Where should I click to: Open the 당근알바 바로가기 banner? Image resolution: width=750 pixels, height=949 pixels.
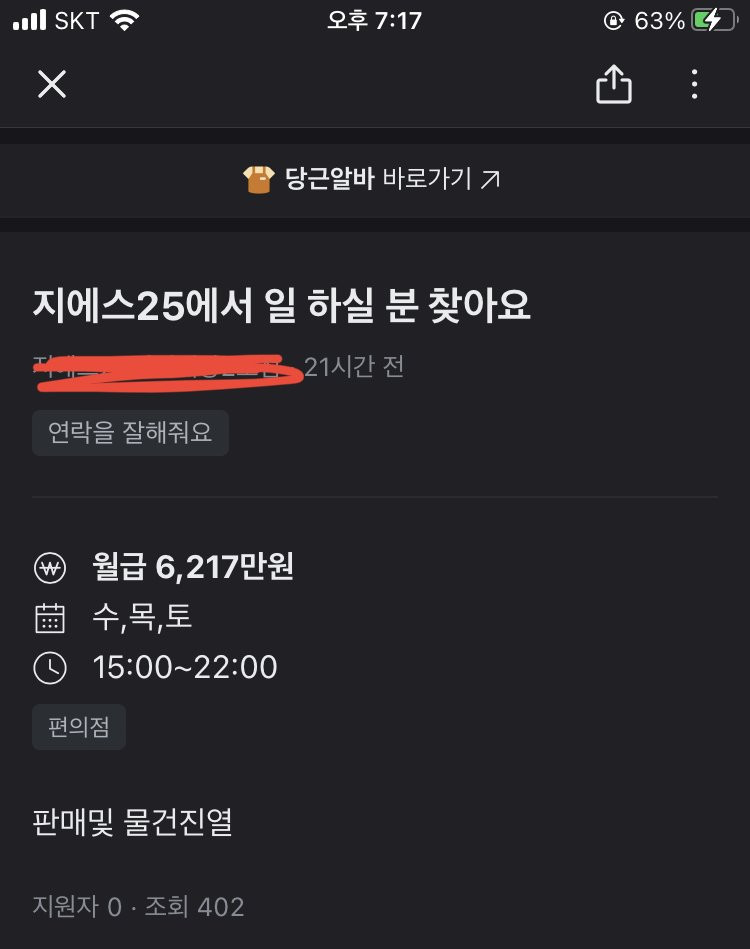[372, 180]
